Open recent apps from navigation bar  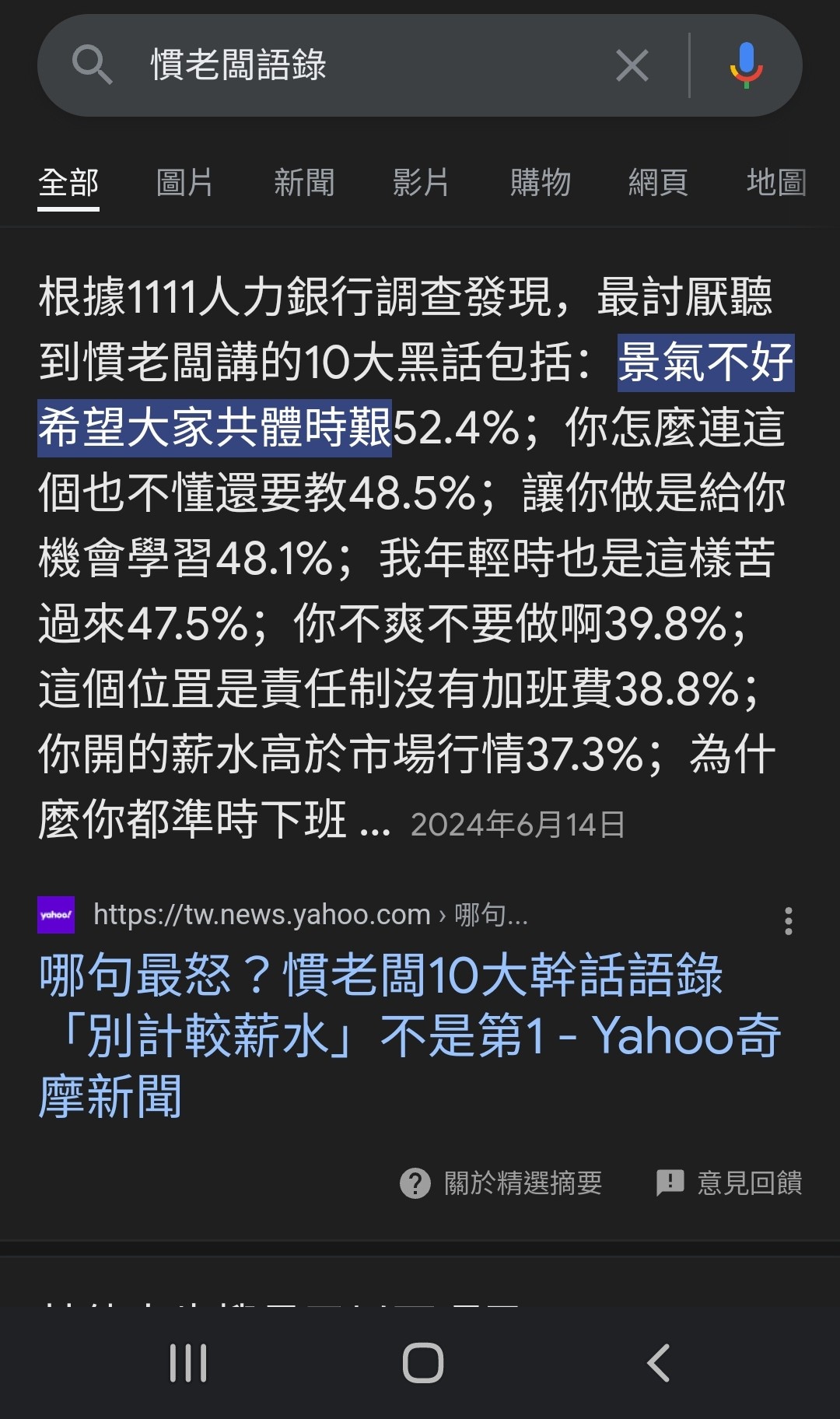tap(188, 1363)
